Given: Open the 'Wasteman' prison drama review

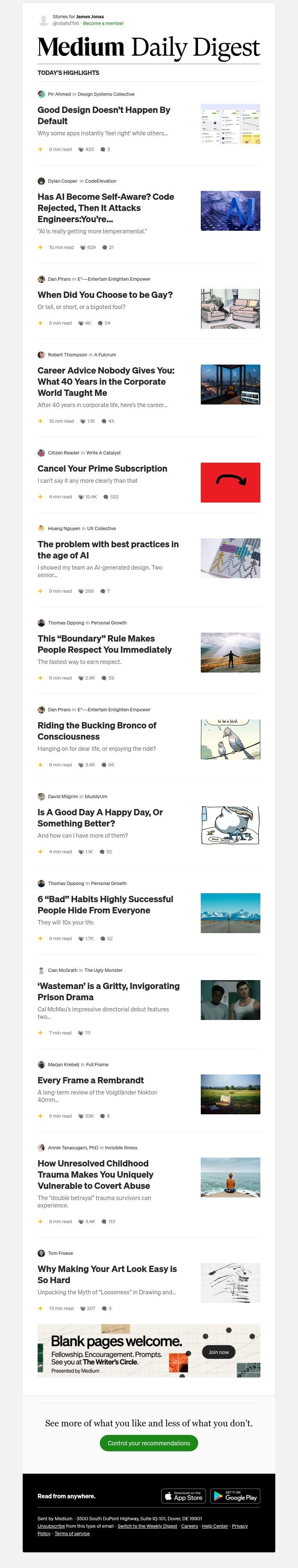Looking at the screenshot, I should click(x=108, y=991).
